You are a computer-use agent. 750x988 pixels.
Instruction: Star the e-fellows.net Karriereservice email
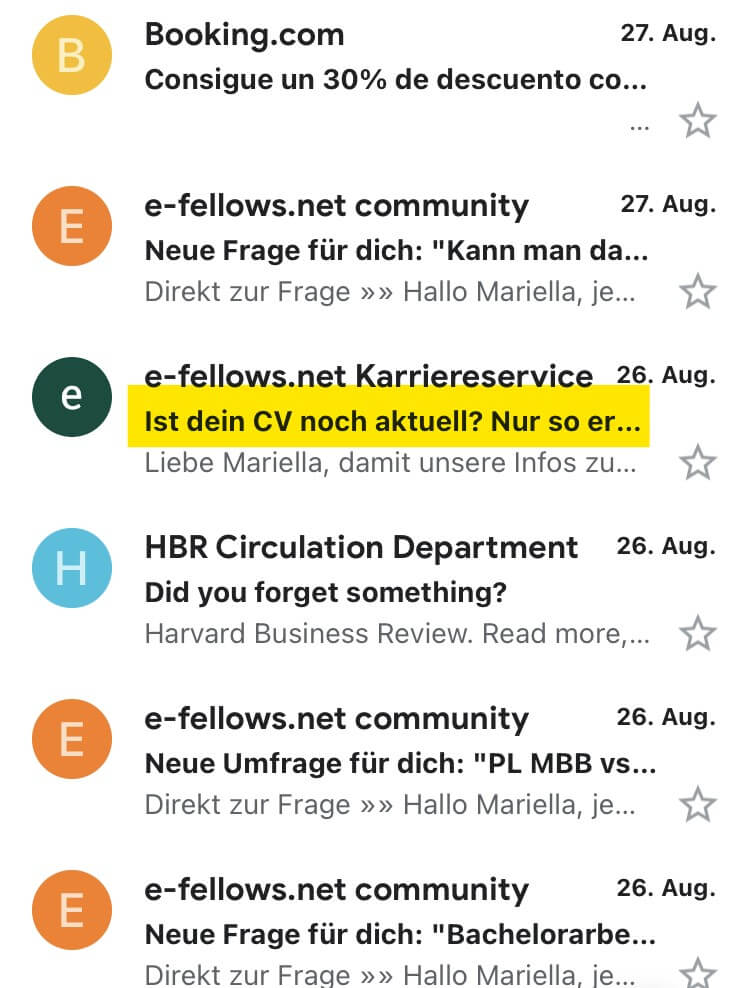697,464
